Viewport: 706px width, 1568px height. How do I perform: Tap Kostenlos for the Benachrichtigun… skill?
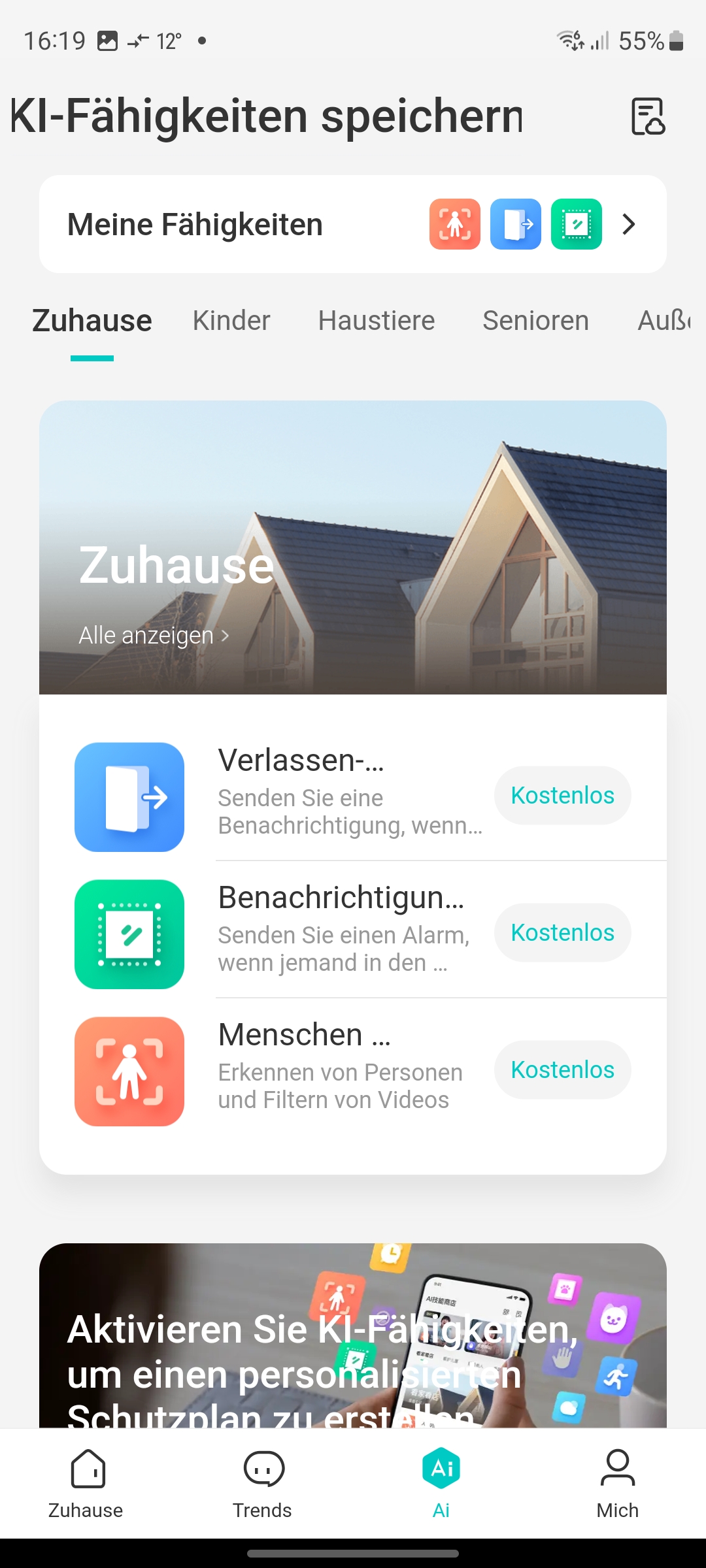pyautogui.click(x=562, y=932)
